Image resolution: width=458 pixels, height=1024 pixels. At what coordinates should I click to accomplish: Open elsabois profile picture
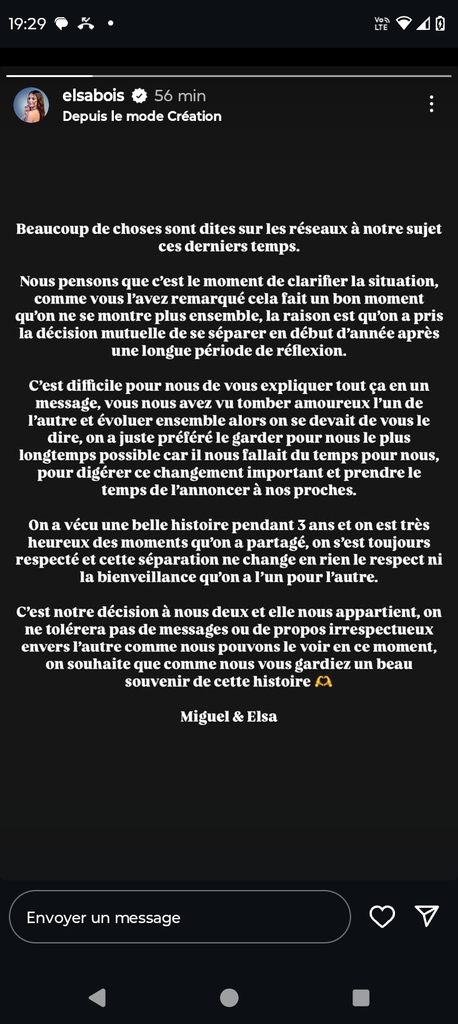click(31, 105)
